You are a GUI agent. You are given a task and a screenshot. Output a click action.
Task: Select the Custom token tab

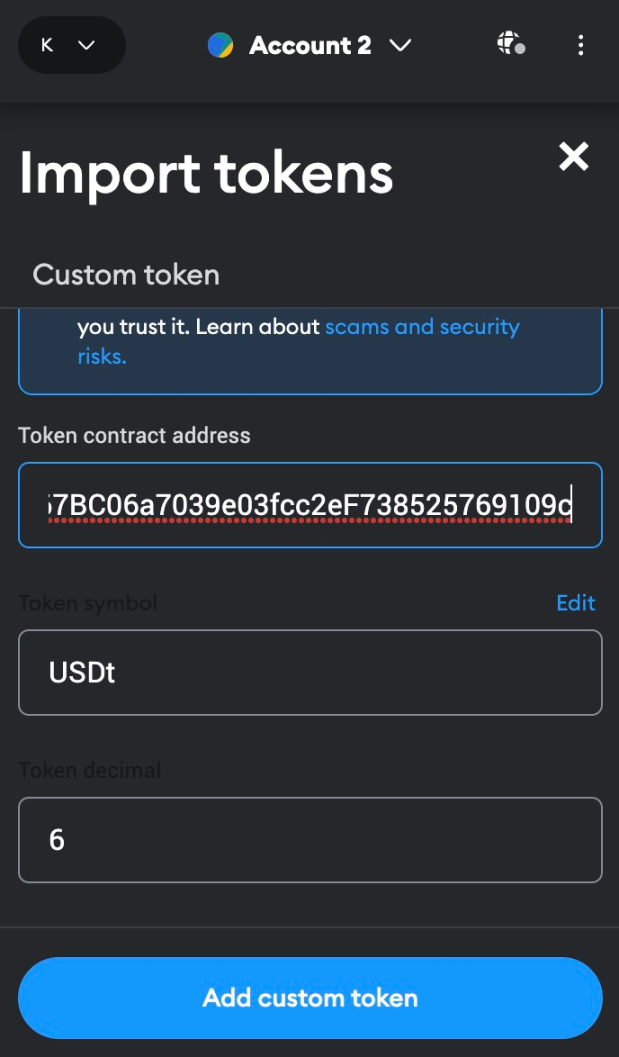(x=126, y=275)
